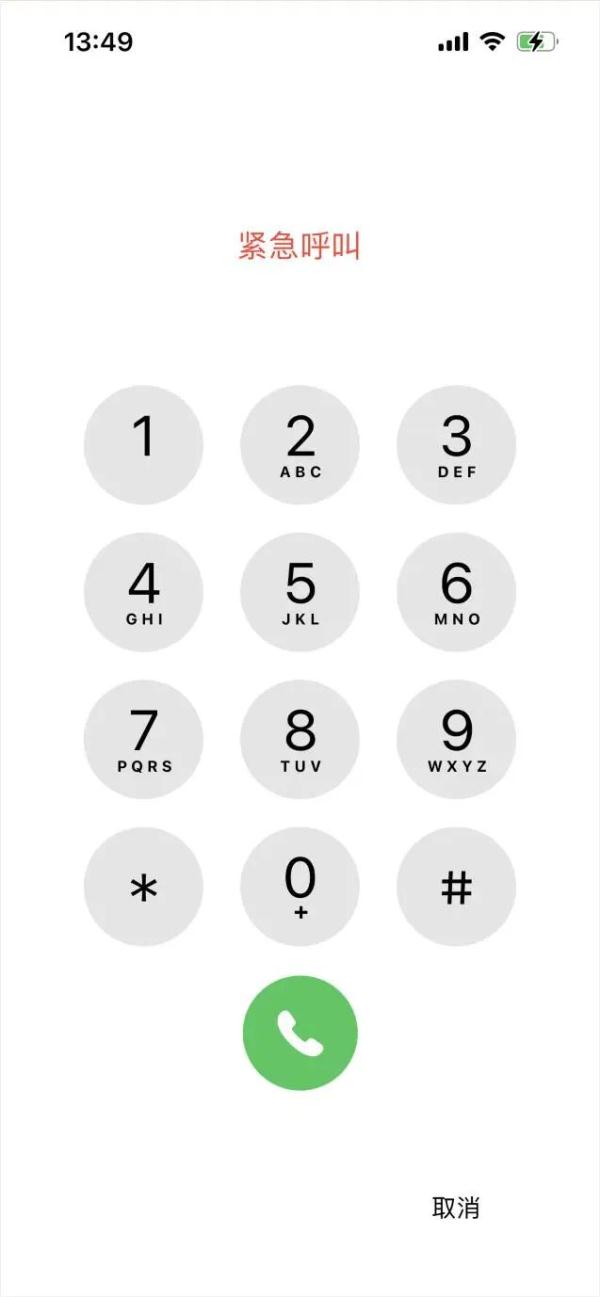Enter digit 4 (GHI)
Screen dimensions: 600x1297
pyautogui.click(x=143, y=592)
